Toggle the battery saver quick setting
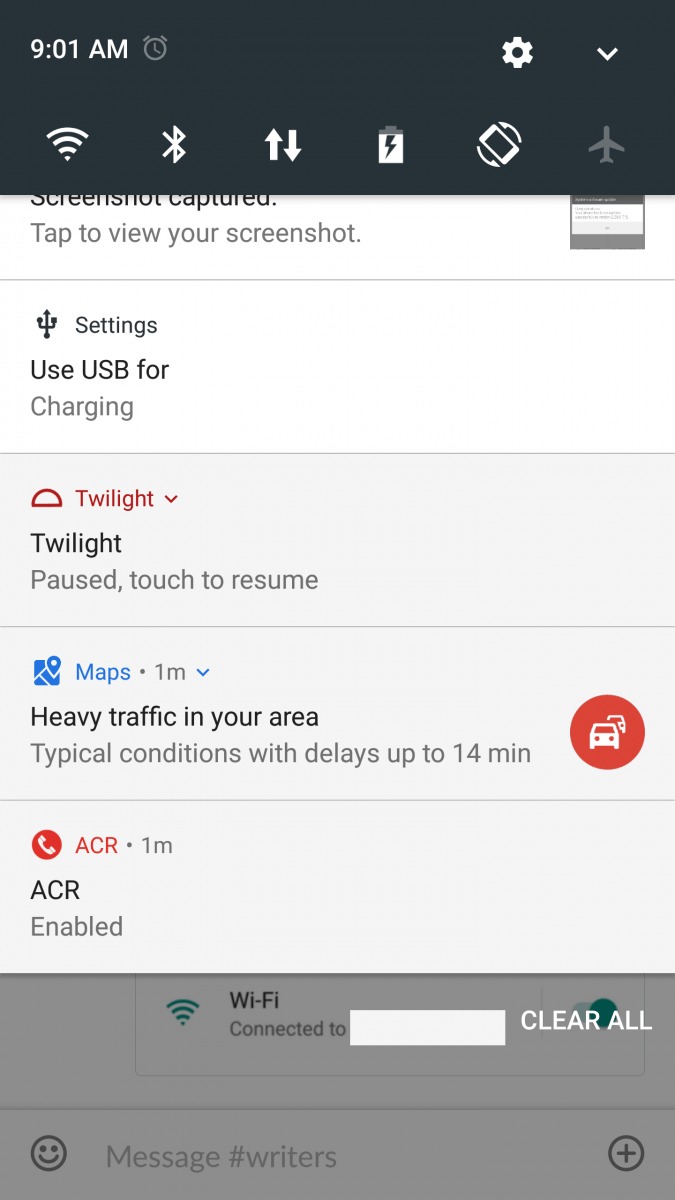Screen dimensions: 675x1200 (391, 145)
